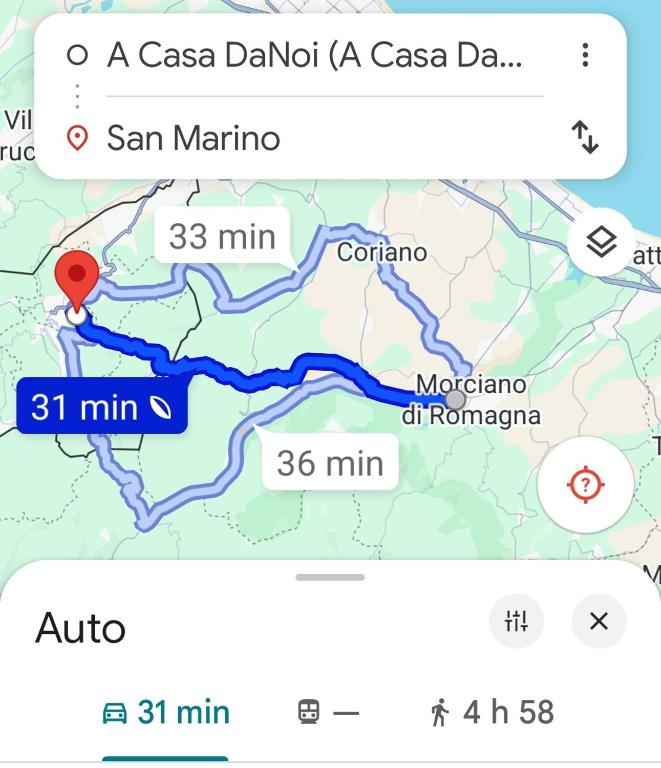Image resolution: width=661 pixels, height=768 pixels.
Task: Close the directions panel
Action: (598, 621)
